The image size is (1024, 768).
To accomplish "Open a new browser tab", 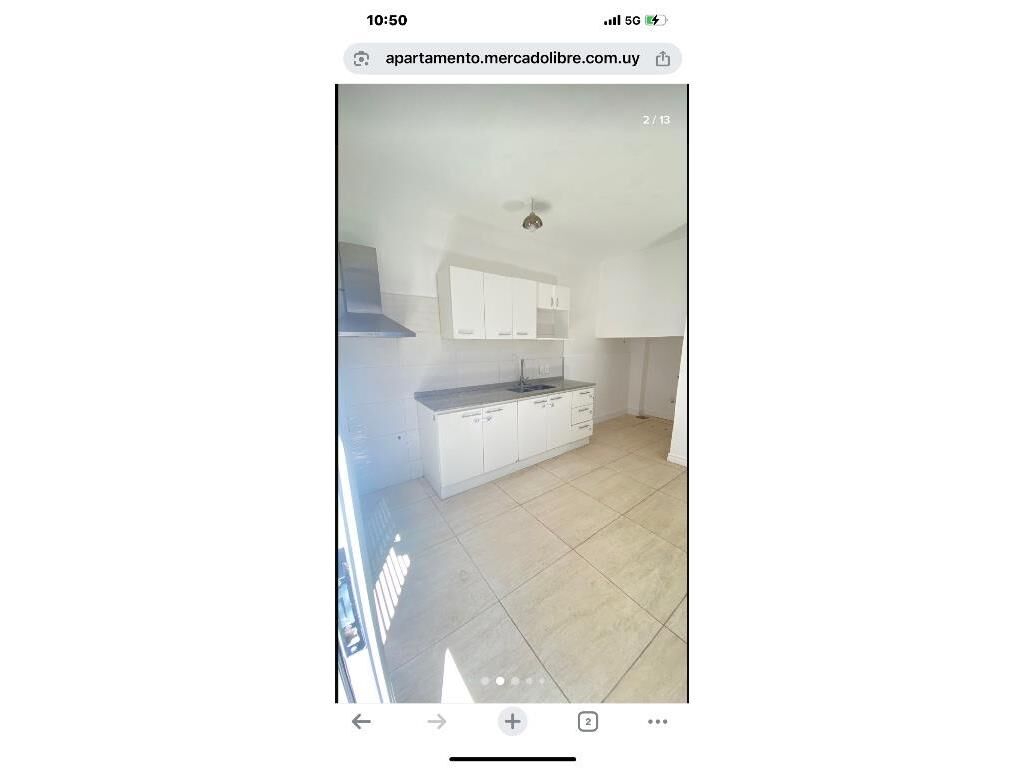I will tap(512, 721).
